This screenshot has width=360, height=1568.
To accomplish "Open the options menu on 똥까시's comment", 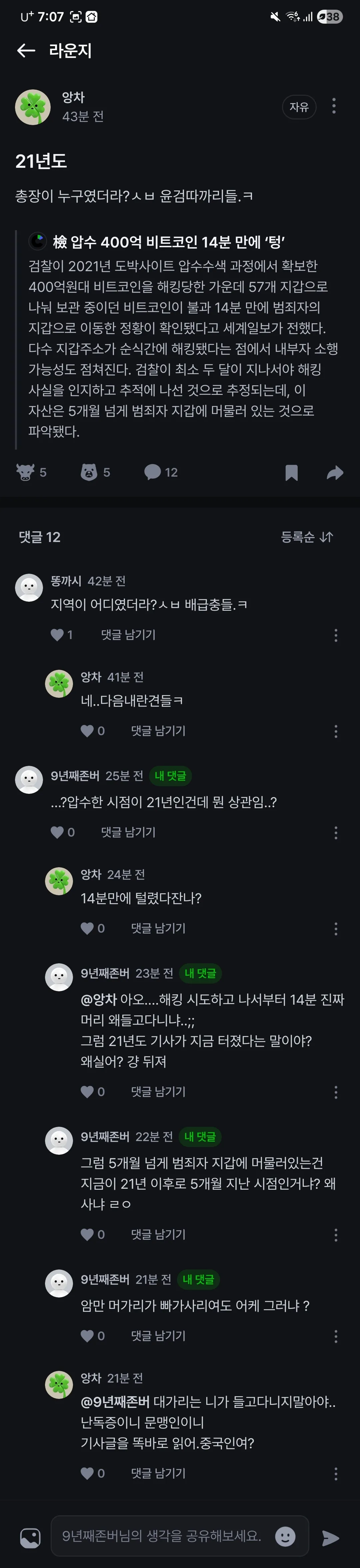I will pos(336,635).
